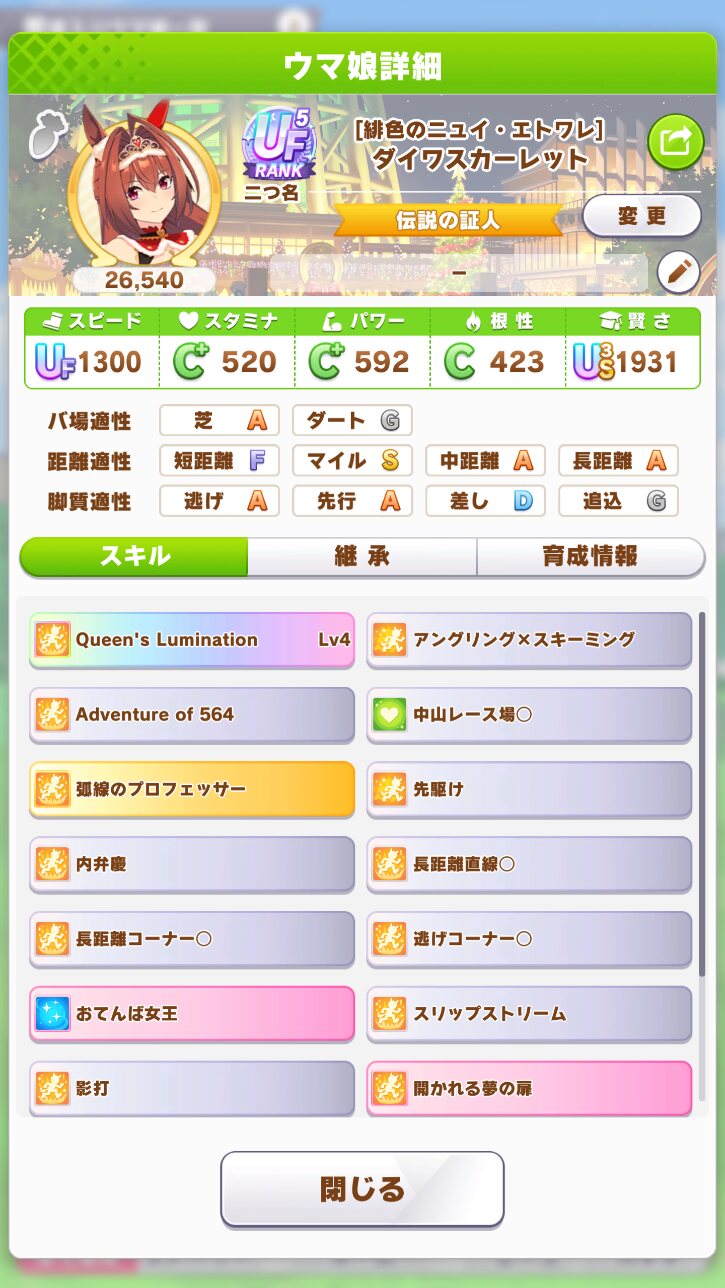Close the dialog with 閉じる
Image resolution: width=725 pixels, height=1288 pixels.
(362, 1189)
